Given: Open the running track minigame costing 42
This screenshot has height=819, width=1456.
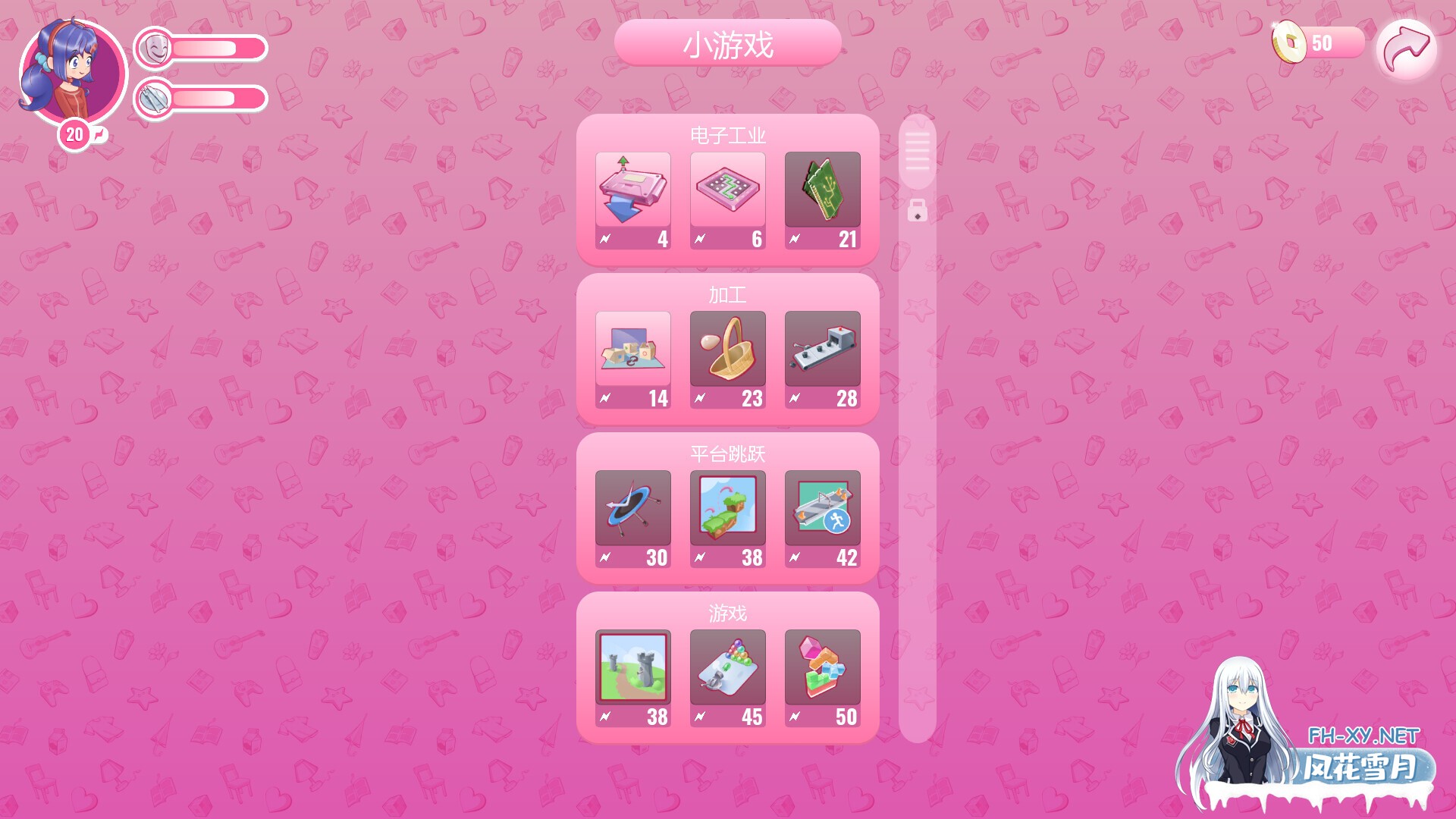Looking at the screenshot, I should point(822,519).
